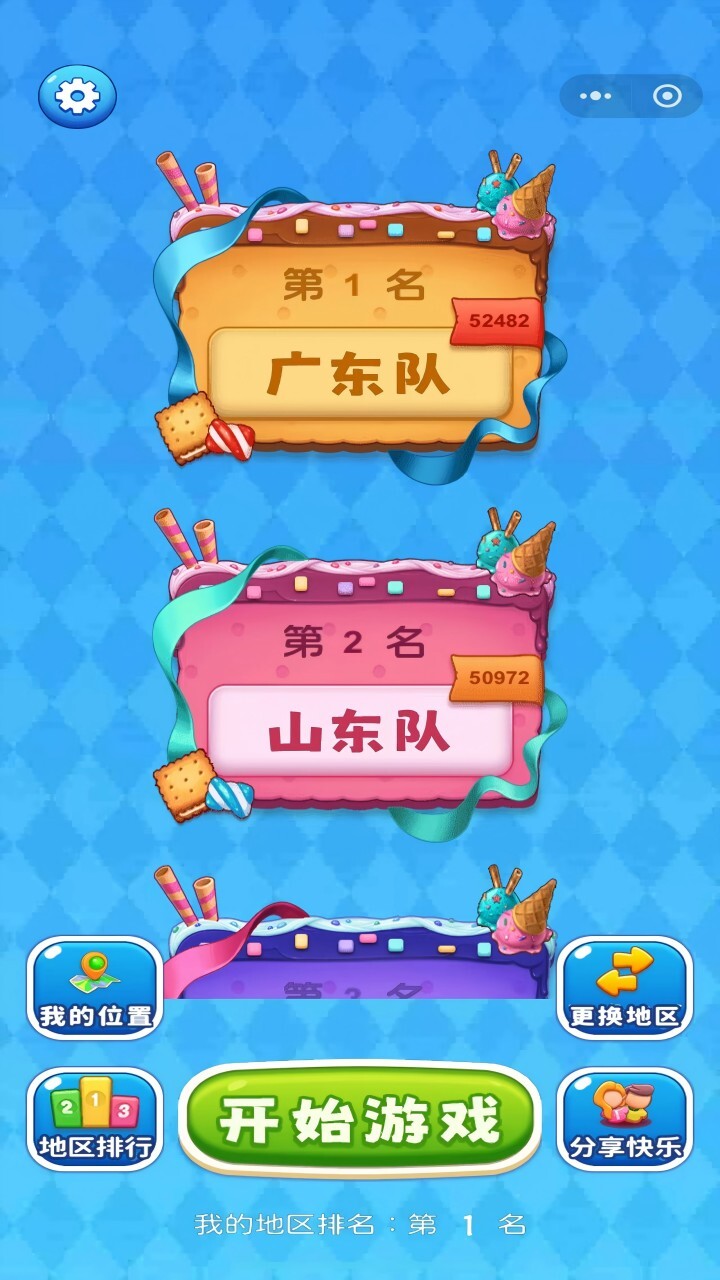Tap the 我的位置 button

pyautogui.click(x=95, y=988)
